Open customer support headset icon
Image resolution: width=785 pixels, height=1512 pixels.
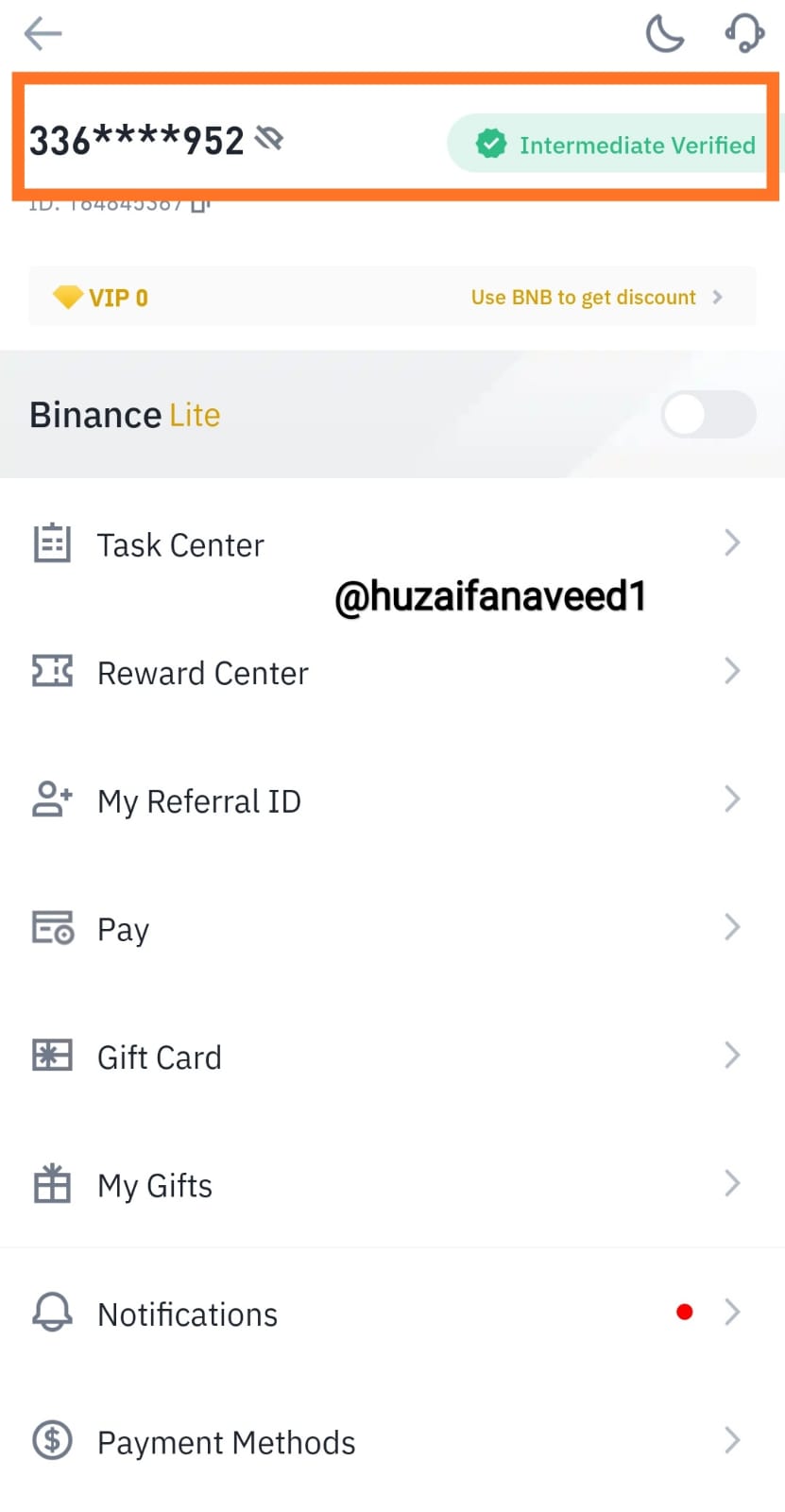(744, 33)
